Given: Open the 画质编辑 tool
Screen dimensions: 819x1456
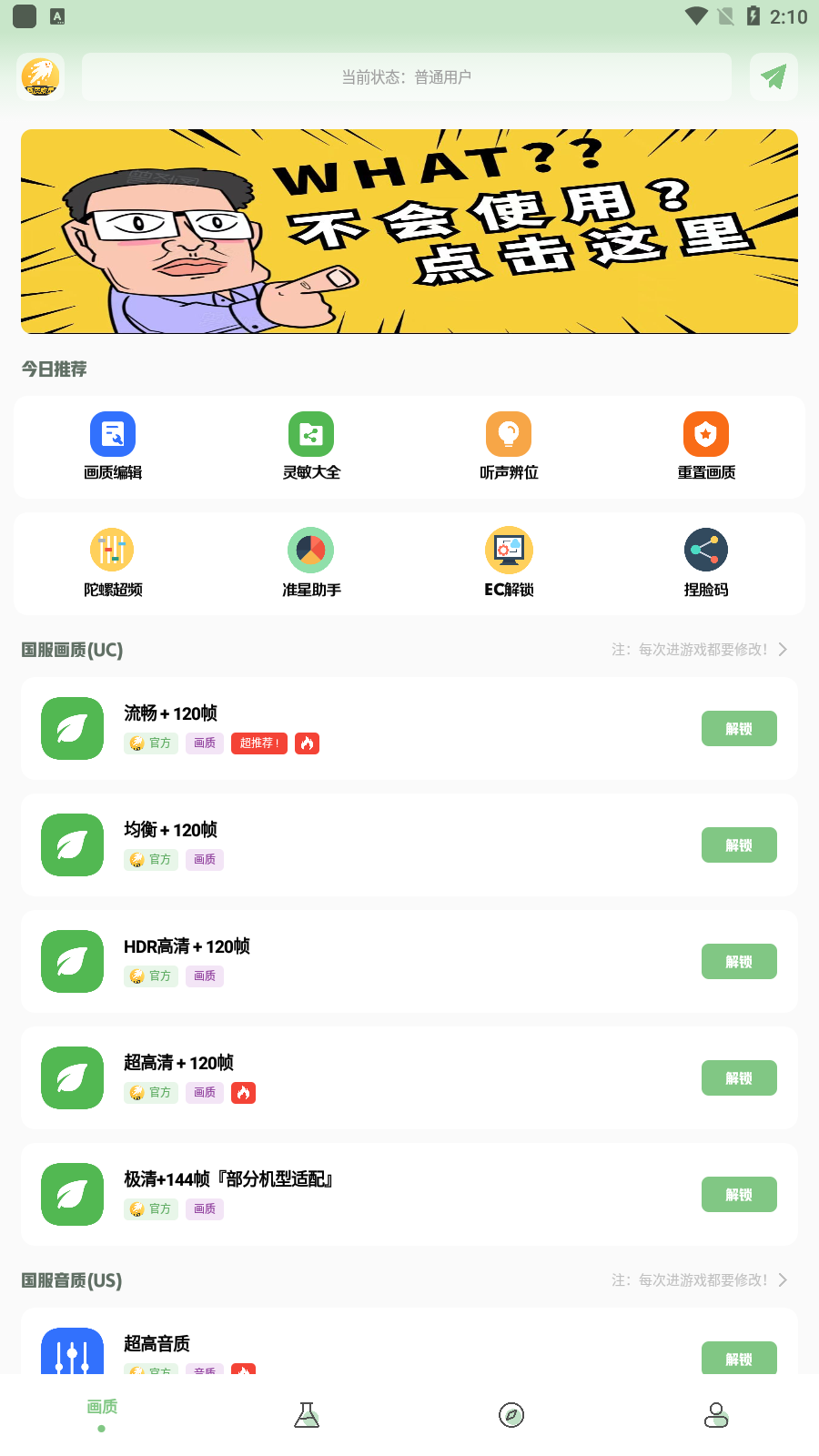Looking at the screenshot, I should pyautogui.click(x=113, y=446).
